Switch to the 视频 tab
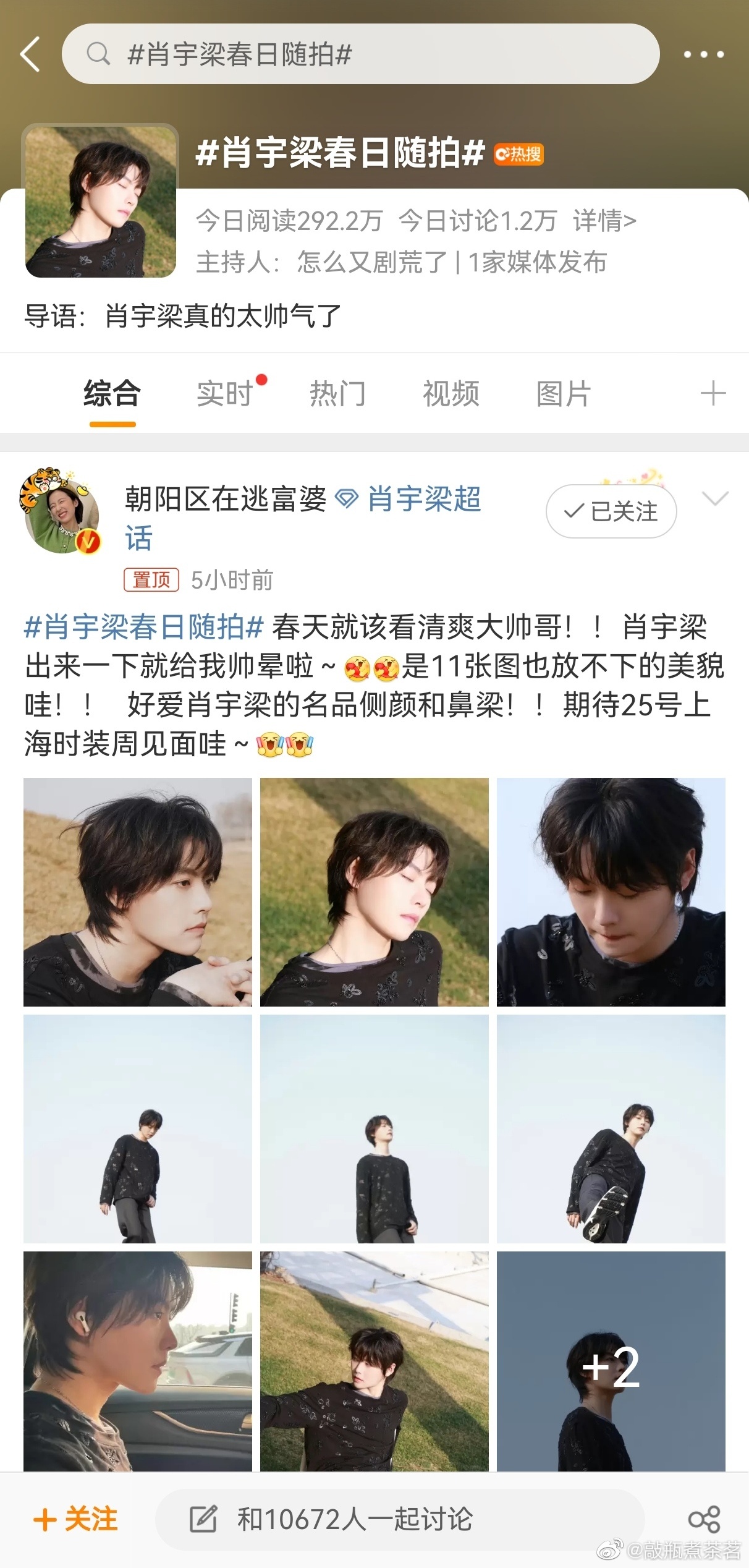The image size is (749, 1568). point(451,394)
